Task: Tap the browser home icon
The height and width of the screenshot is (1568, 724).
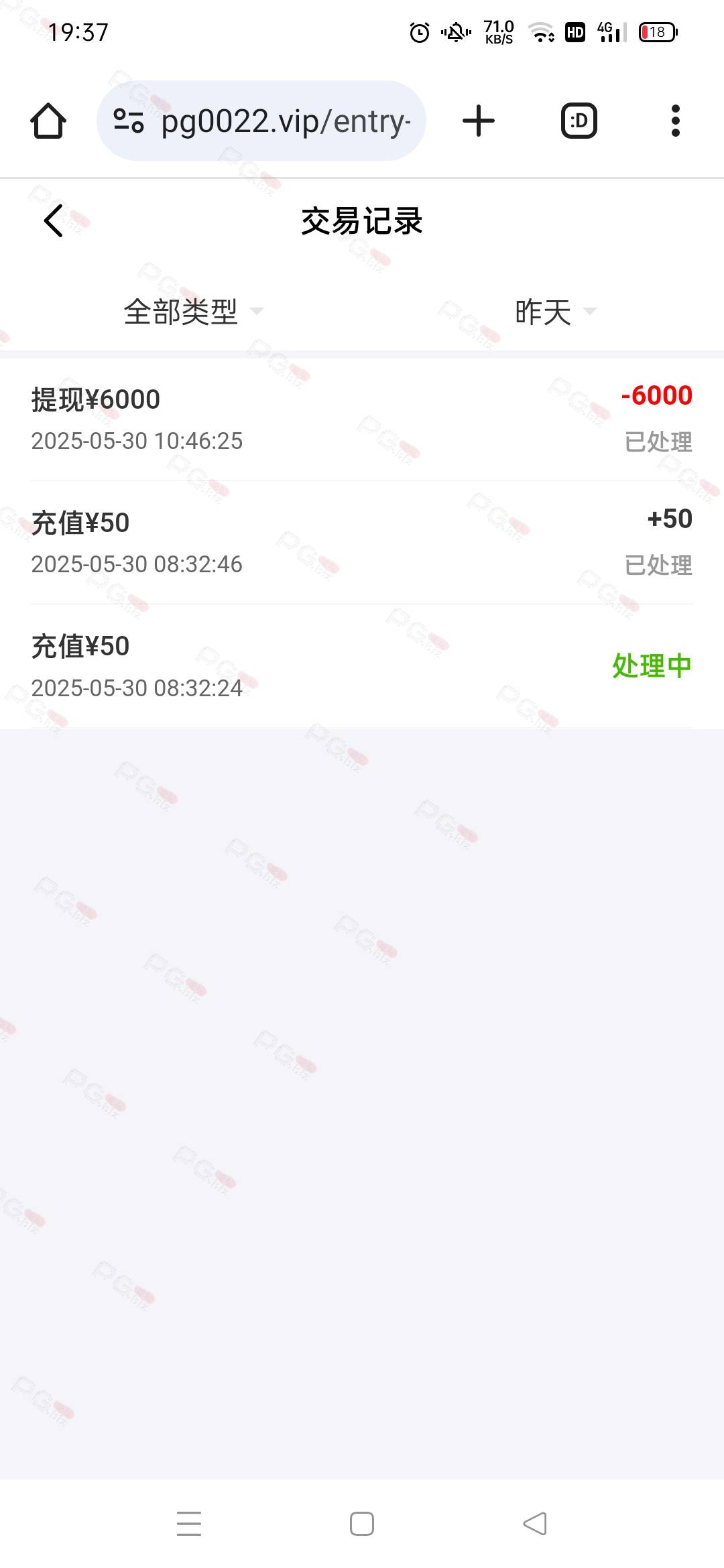Action: pyautogui.click(x=48, y=121)
